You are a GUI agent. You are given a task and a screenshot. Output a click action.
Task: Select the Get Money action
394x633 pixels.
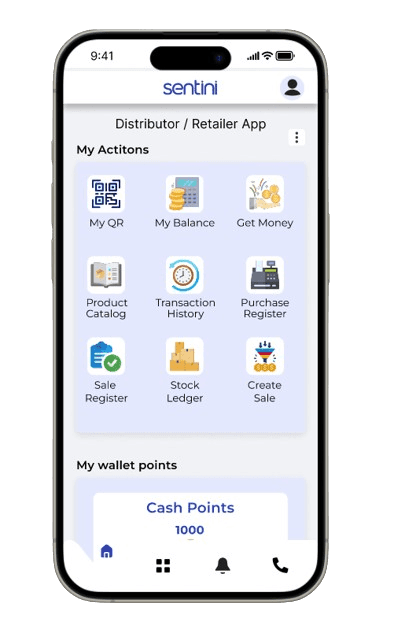(x=265, y=202)
